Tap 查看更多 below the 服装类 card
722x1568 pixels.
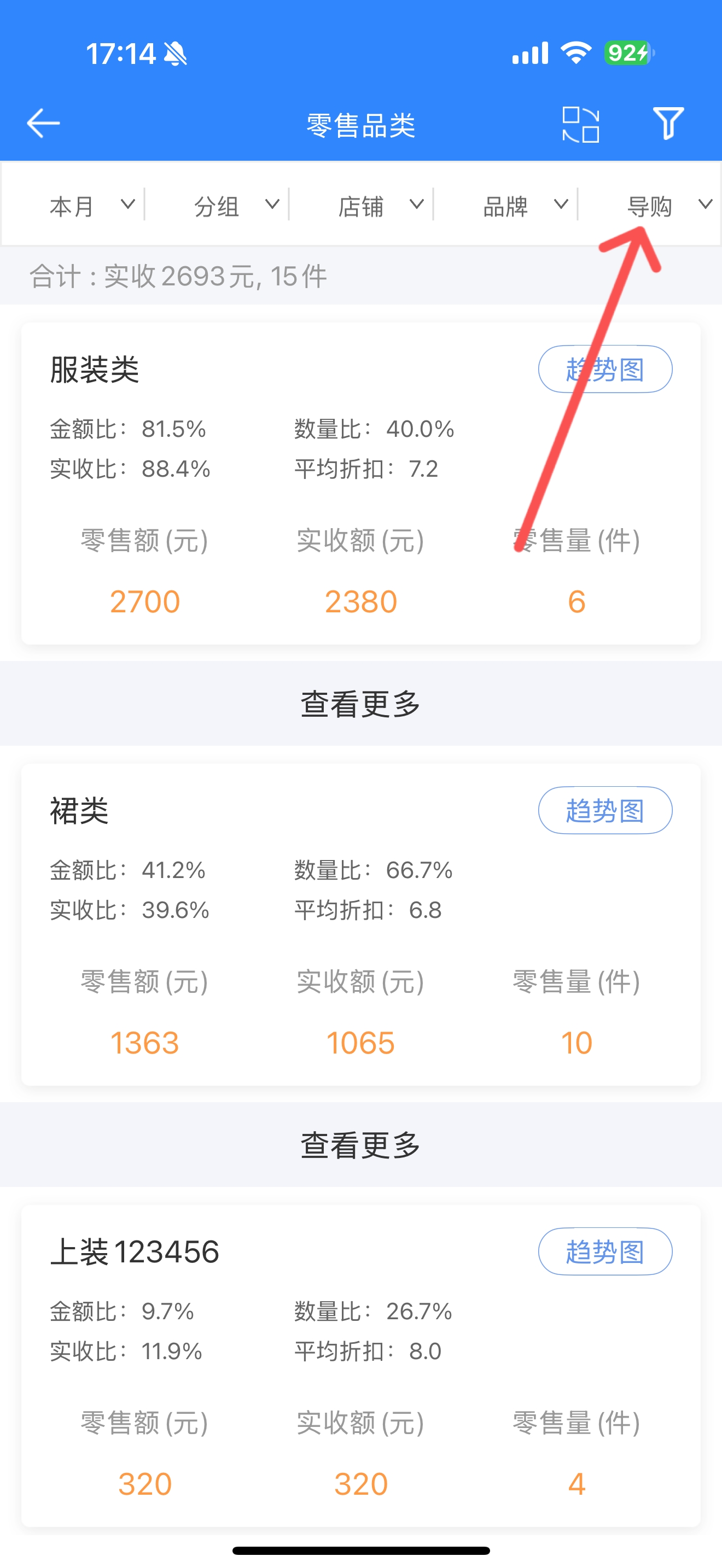[361, 704]
